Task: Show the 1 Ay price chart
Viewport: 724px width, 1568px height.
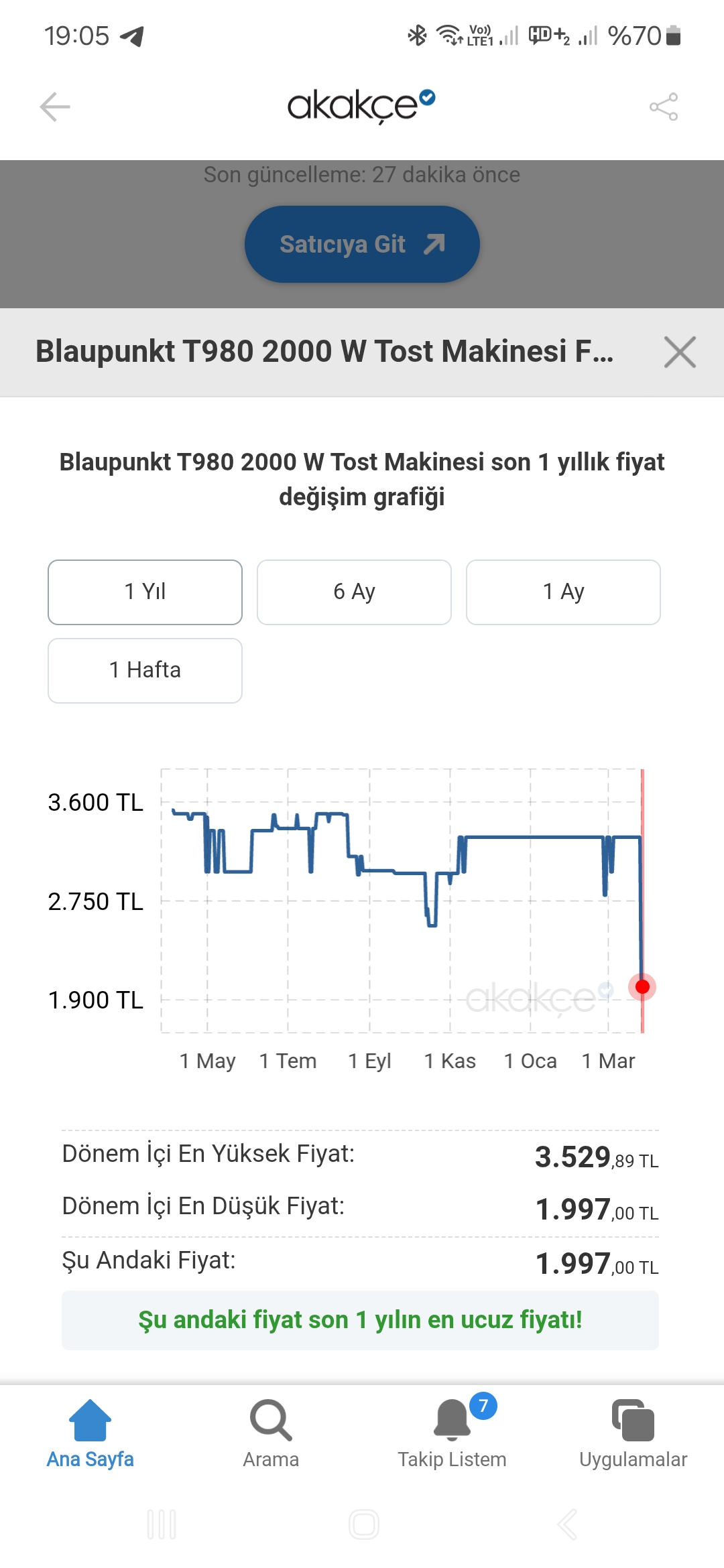Action: (563, 592)
